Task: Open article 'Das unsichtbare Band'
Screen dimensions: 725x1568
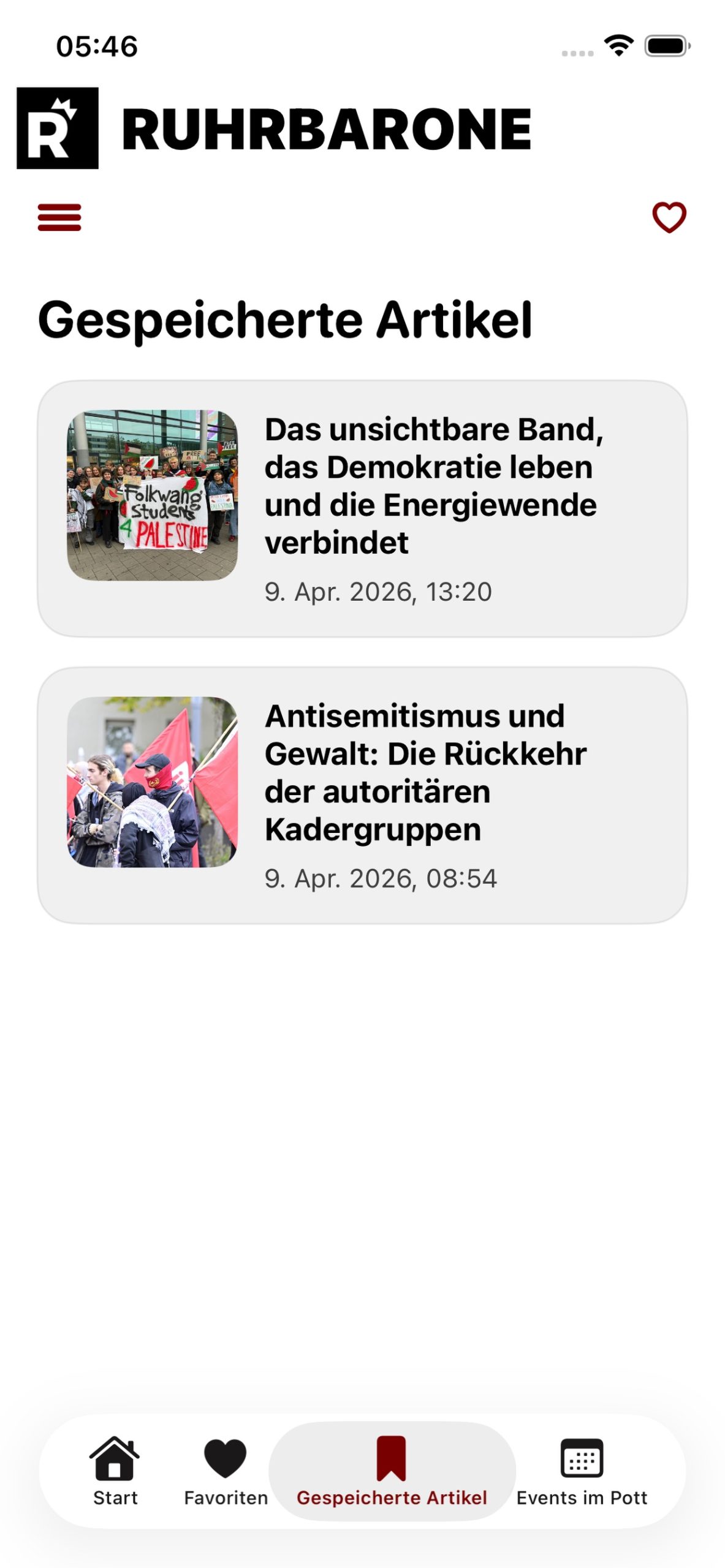Action: 362,508
